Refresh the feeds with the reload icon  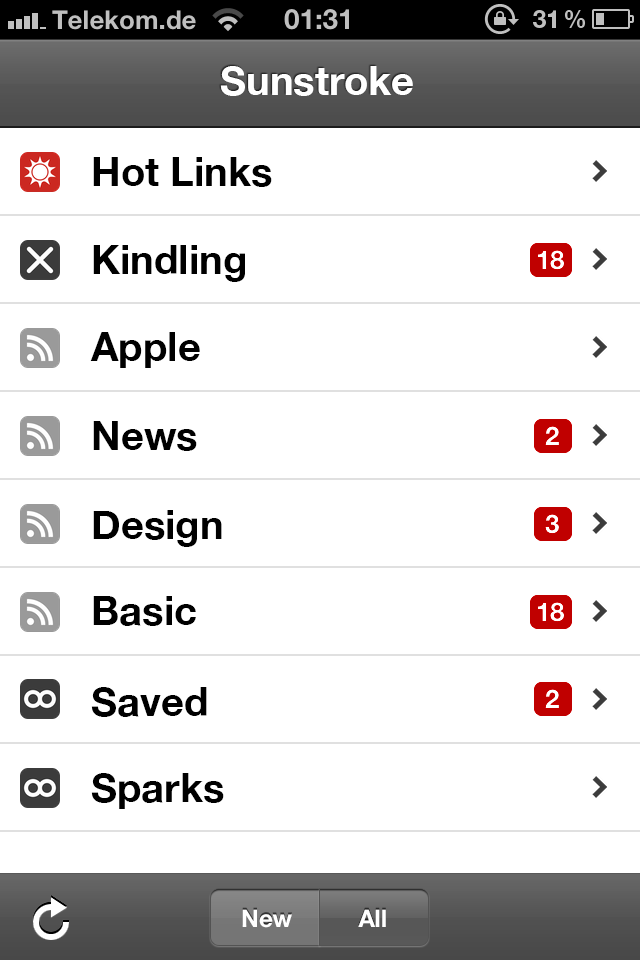50,918
